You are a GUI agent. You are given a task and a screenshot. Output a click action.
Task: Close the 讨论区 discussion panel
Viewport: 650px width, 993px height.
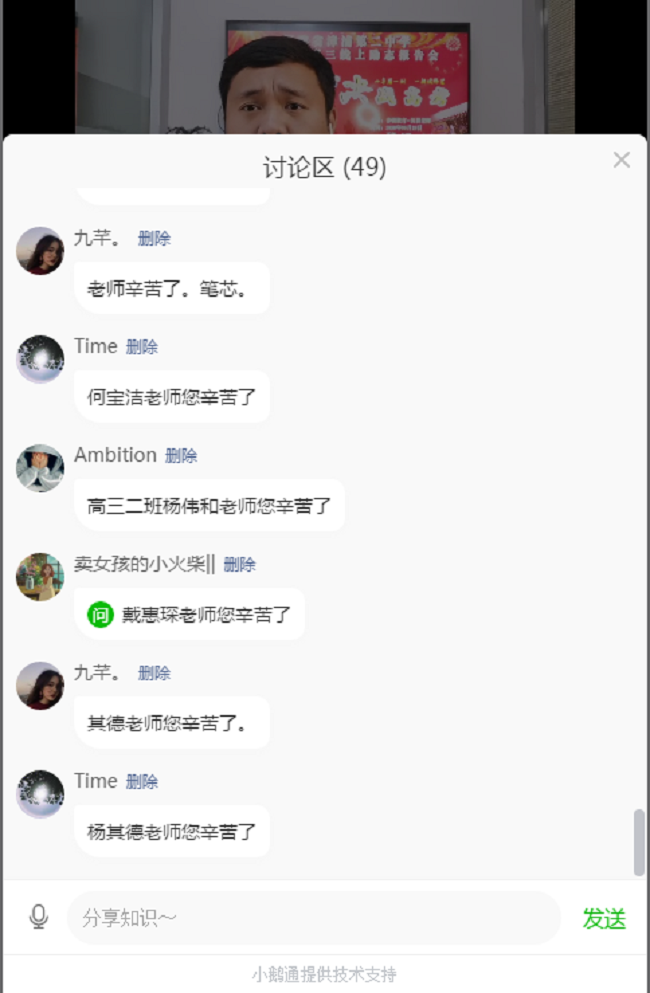click(x=621, y=160)
